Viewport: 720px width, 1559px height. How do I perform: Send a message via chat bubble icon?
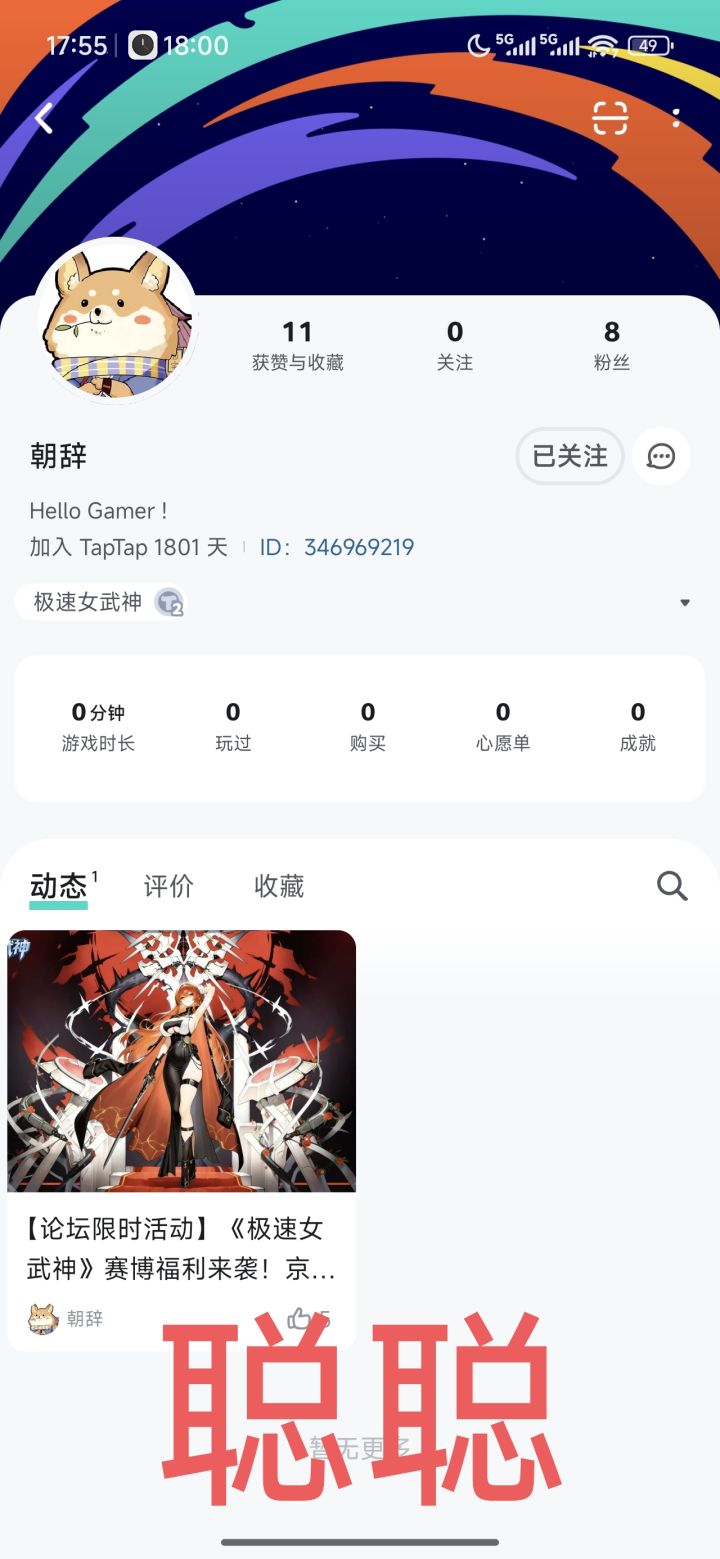[x=661, y=456]
